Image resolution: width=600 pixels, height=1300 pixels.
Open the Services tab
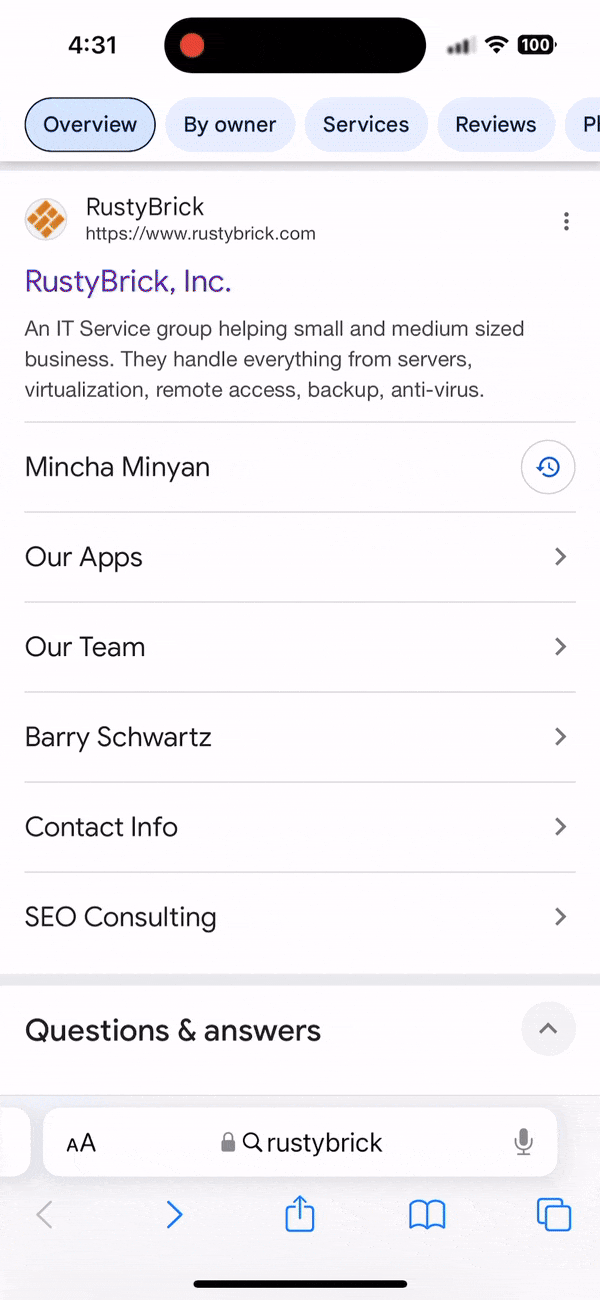pyautogui.click(x=366, y=125)
